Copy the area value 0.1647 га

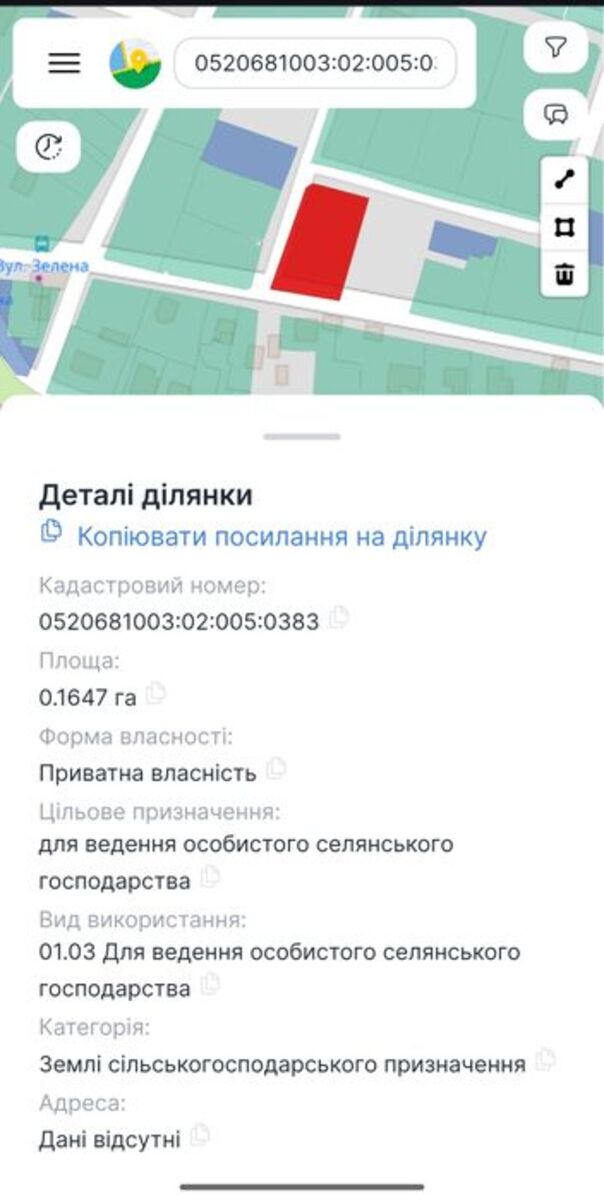[156, 693]
